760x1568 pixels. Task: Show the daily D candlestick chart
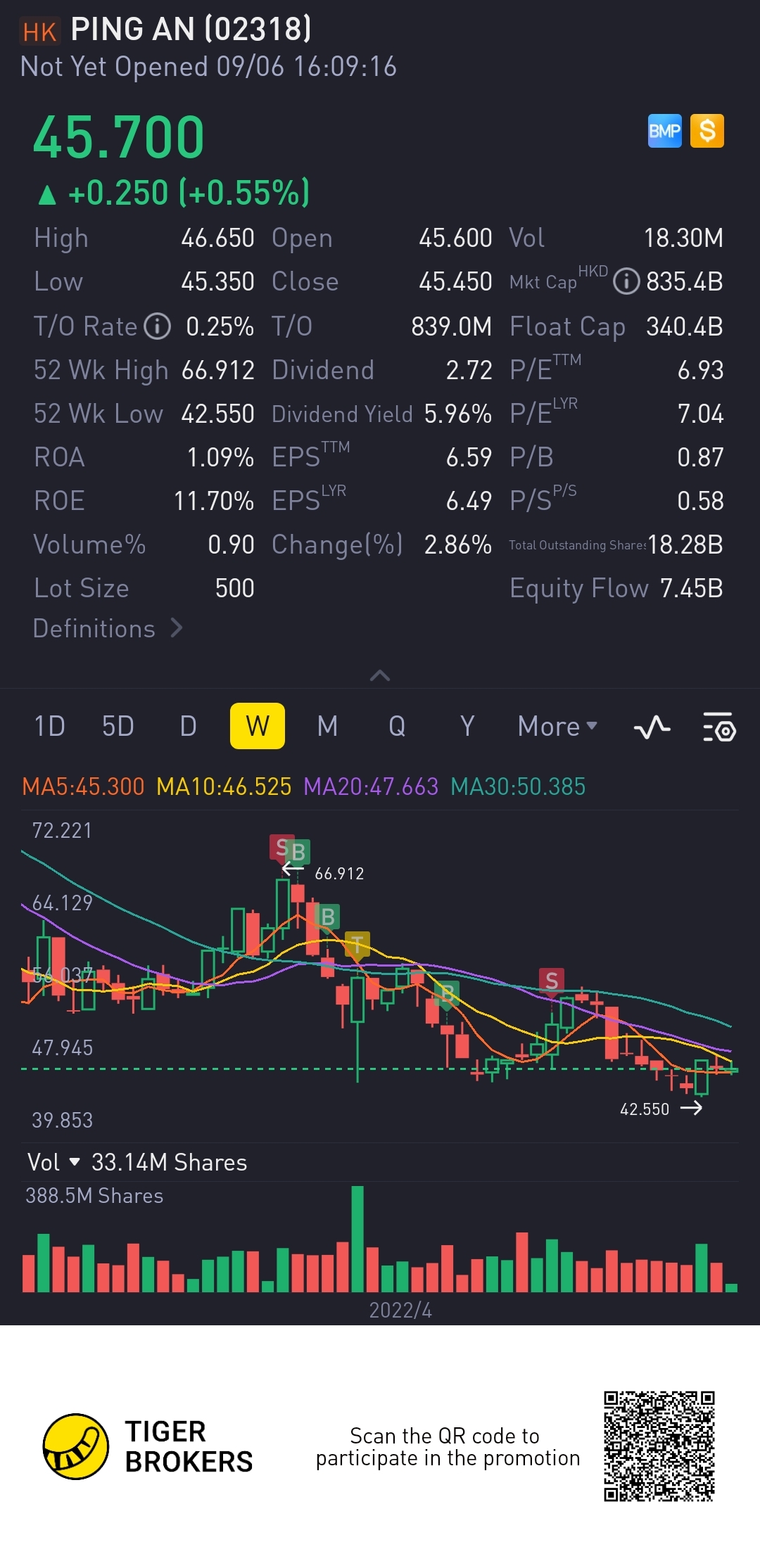(x=188, y=726)
